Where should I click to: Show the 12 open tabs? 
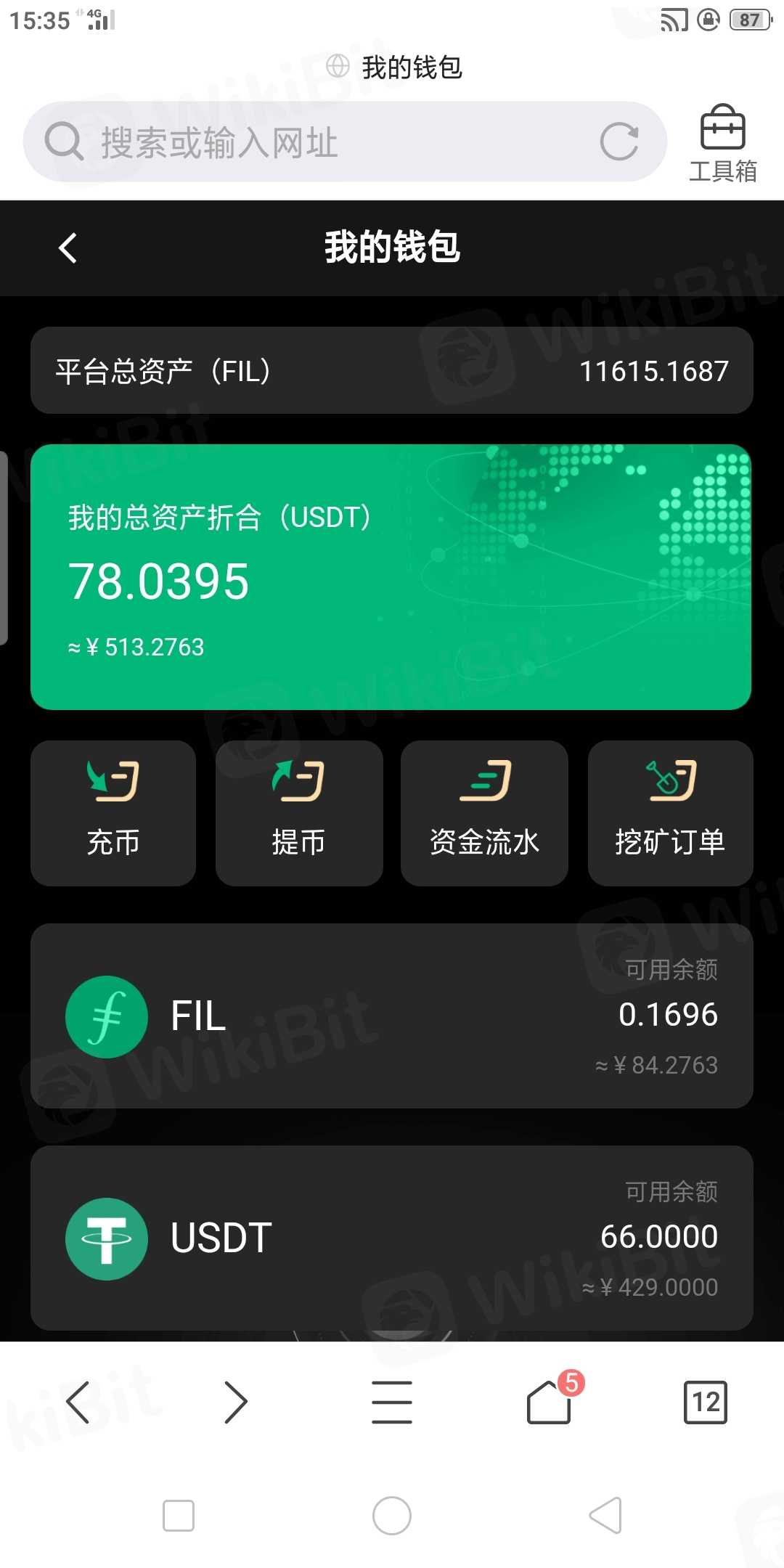click(x=705, y=1402)
